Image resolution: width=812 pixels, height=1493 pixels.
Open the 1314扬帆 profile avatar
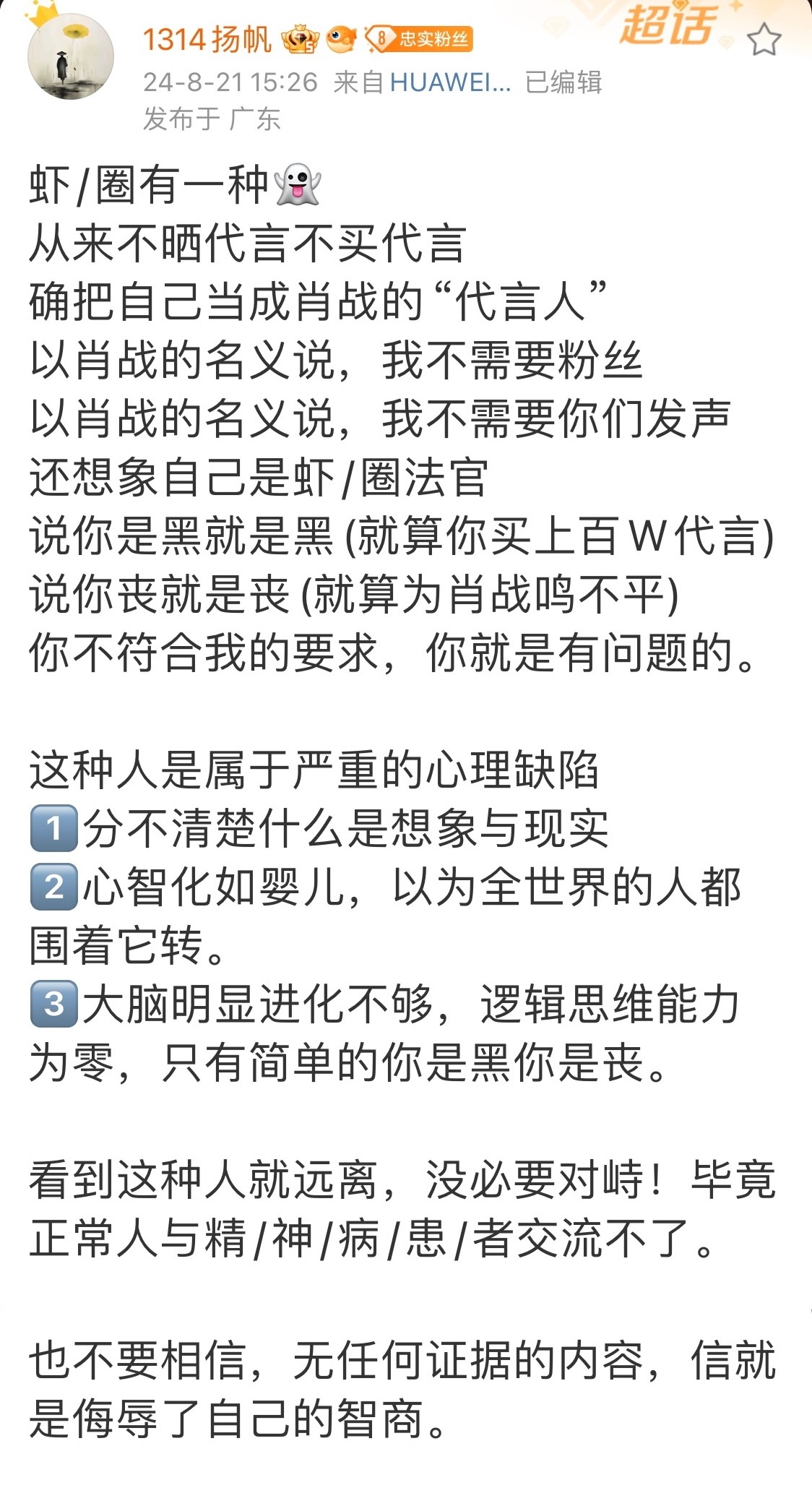70,56
